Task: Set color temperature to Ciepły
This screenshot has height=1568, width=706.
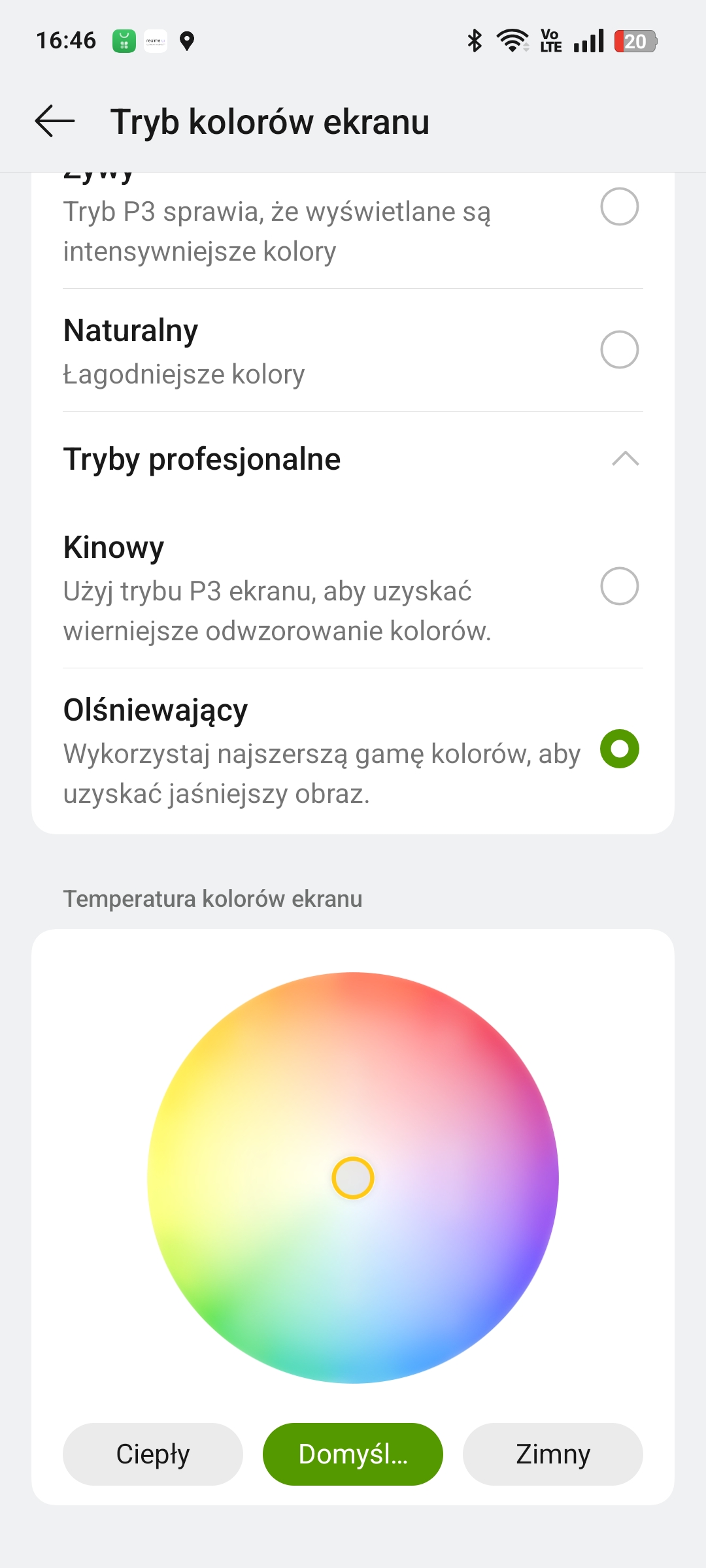Action: click(153, 1454)
